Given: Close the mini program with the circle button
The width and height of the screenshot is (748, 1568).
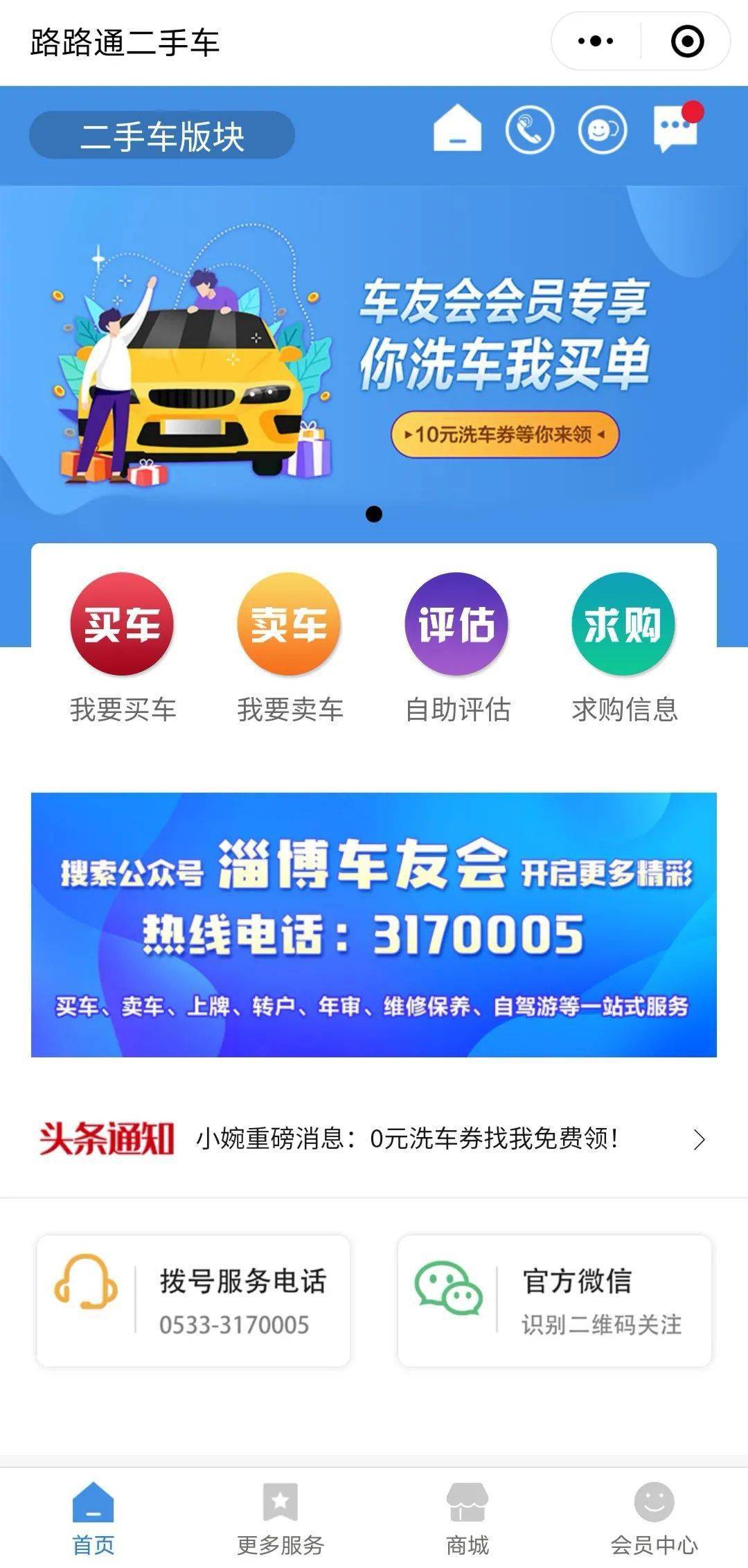Looking at the screenshot, I should (687, 42).
